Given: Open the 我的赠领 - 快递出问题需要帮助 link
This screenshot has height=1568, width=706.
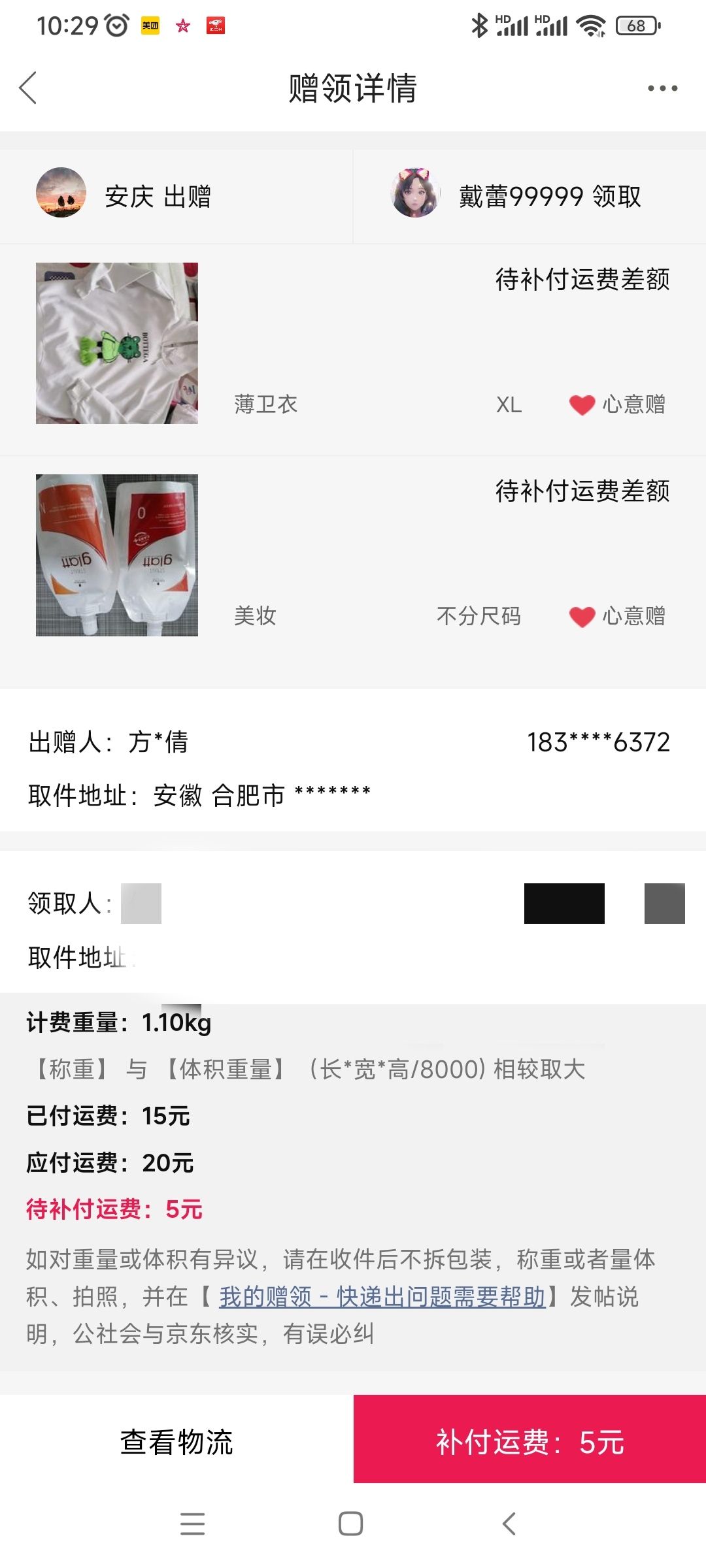Looking at the screenshot, I should tap(382, 1296).
